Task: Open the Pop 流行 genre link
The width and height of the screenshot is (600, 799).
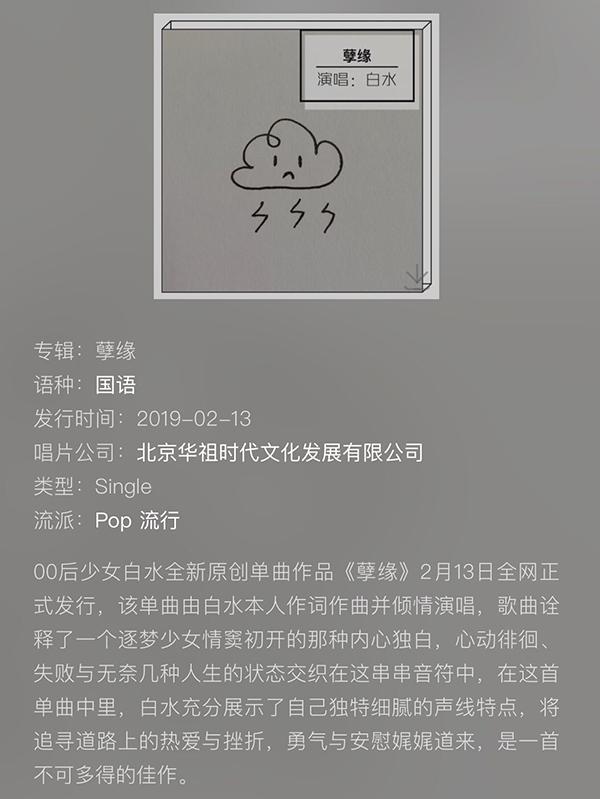Action: pos(137,521)
